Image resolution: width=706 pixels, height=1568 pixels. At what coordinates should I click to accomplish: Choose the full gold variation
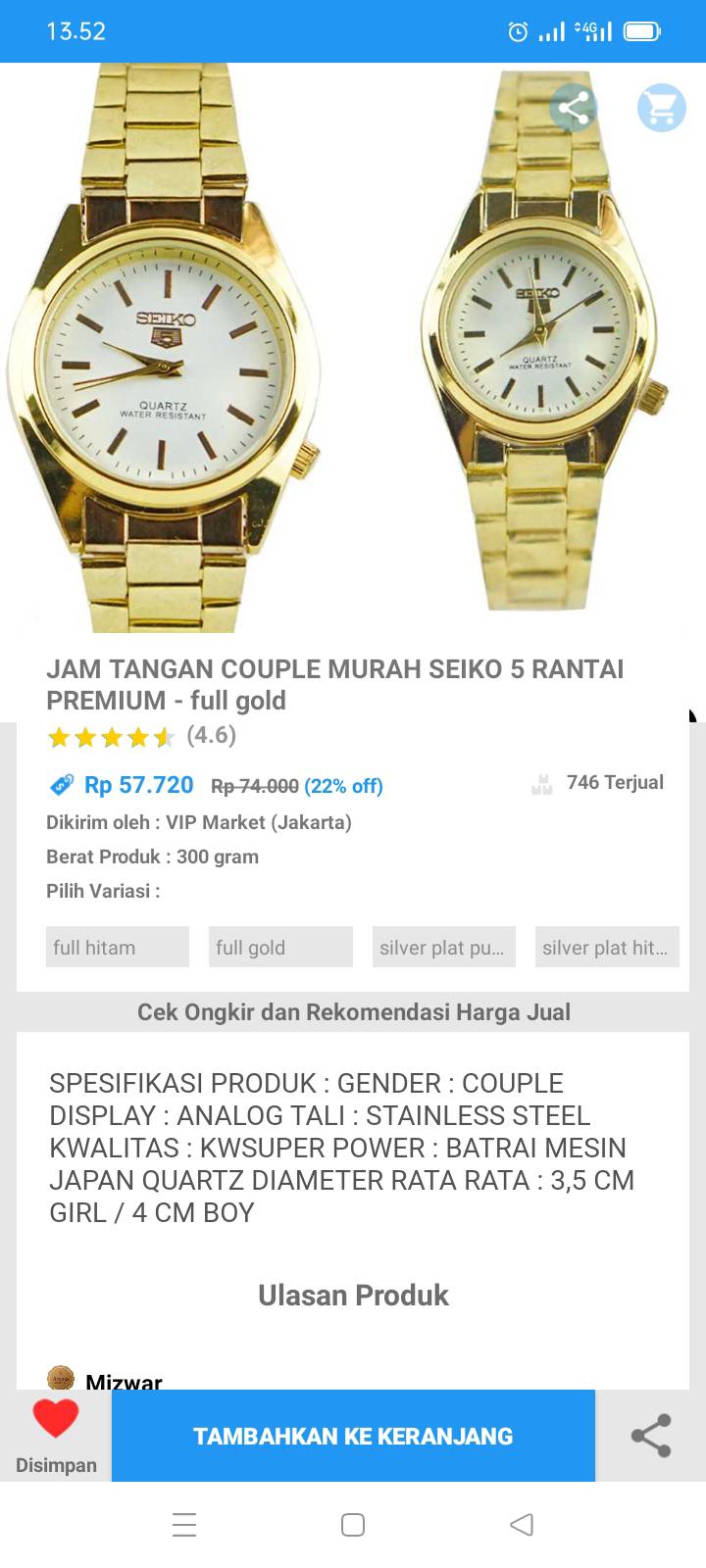[280, 947]
